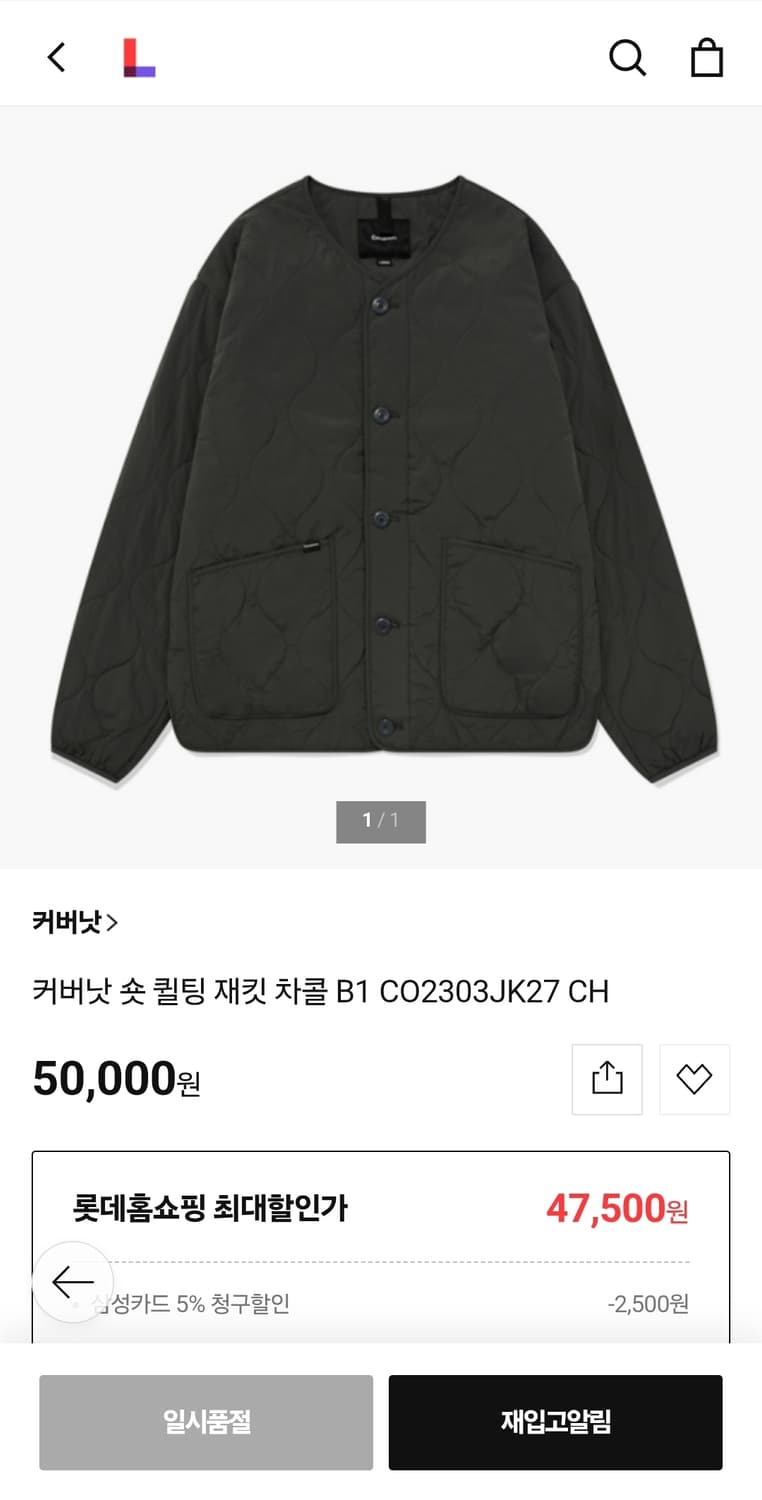The image size is (762, 1500).
Task: Tap the 일시품절 sold out button
Action: click(x=206, y=1422)
